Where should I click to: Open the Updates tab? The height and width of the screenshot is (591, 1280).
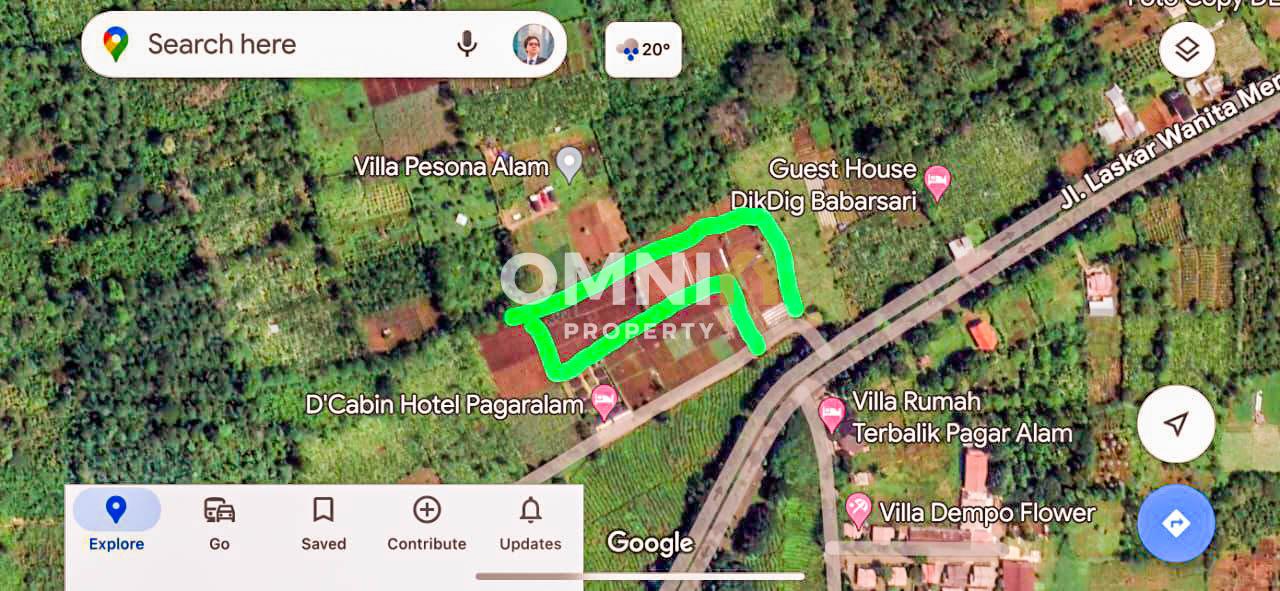[530, 523]
